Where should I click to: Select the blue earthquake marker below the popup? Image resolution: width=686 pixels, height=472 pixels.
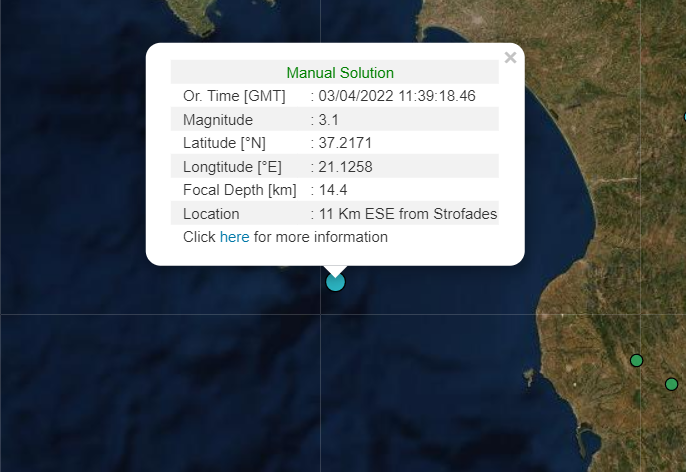pyautogui.click(x=335, y=282)
